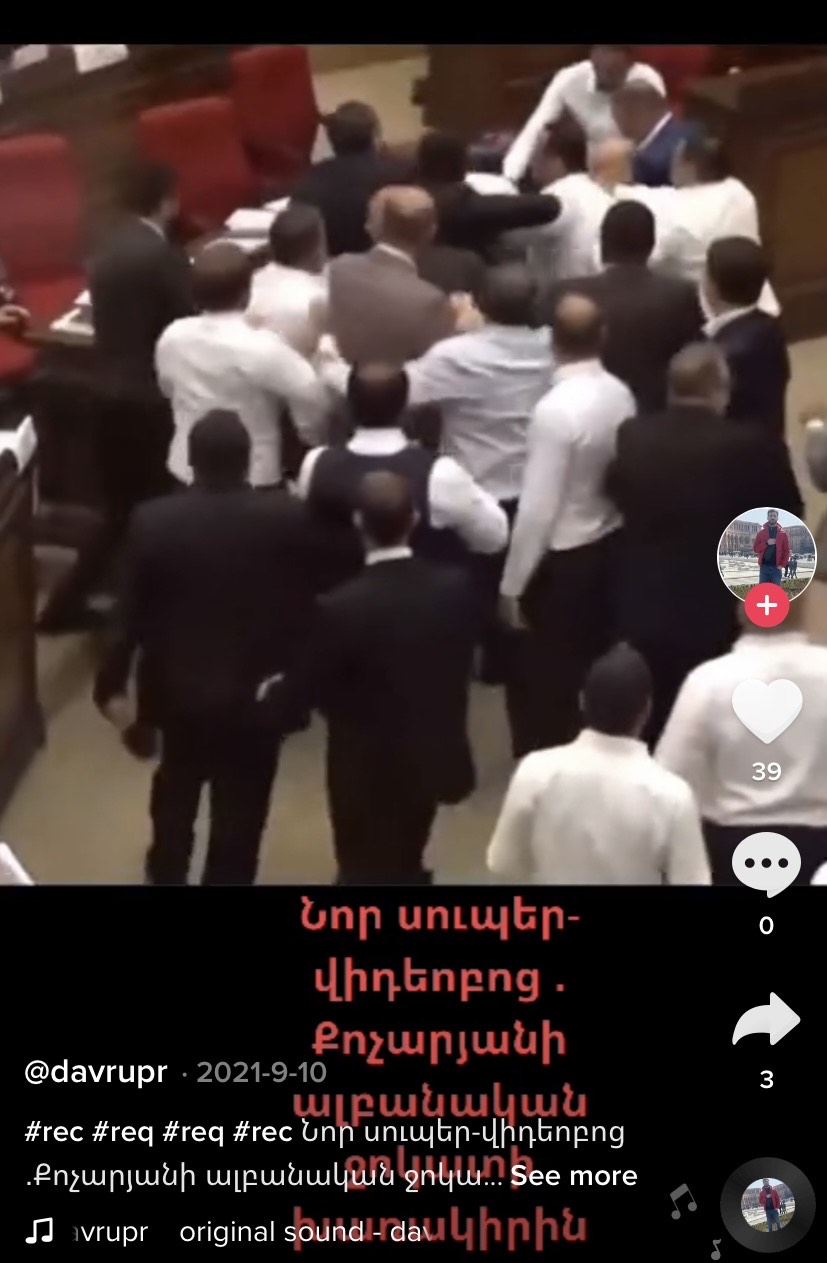Screen dimensions: 827x1263
Task: Expand the caption with See more
Action: point(573,1175)
